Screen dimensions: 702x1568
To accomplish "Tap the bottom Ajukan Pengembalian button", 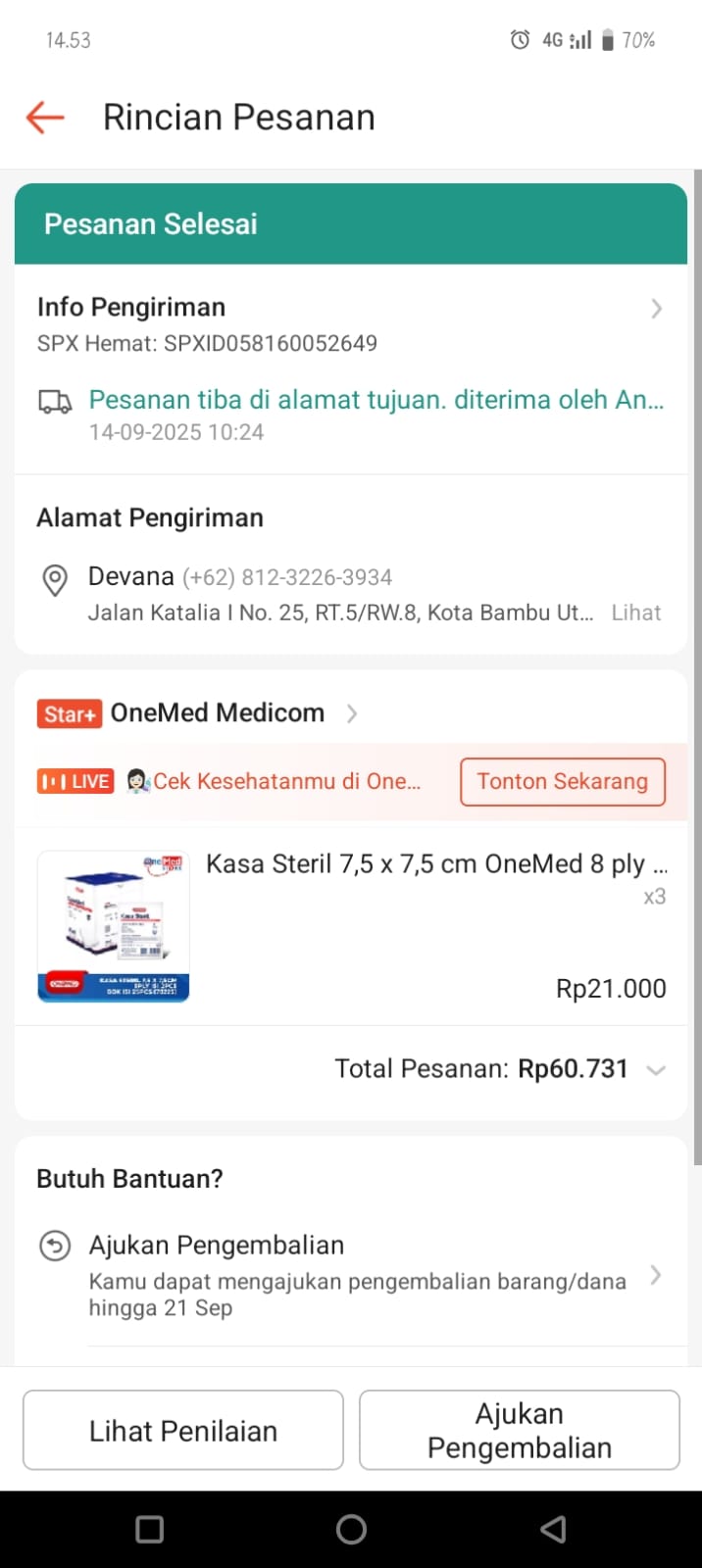I will 520,1431.
